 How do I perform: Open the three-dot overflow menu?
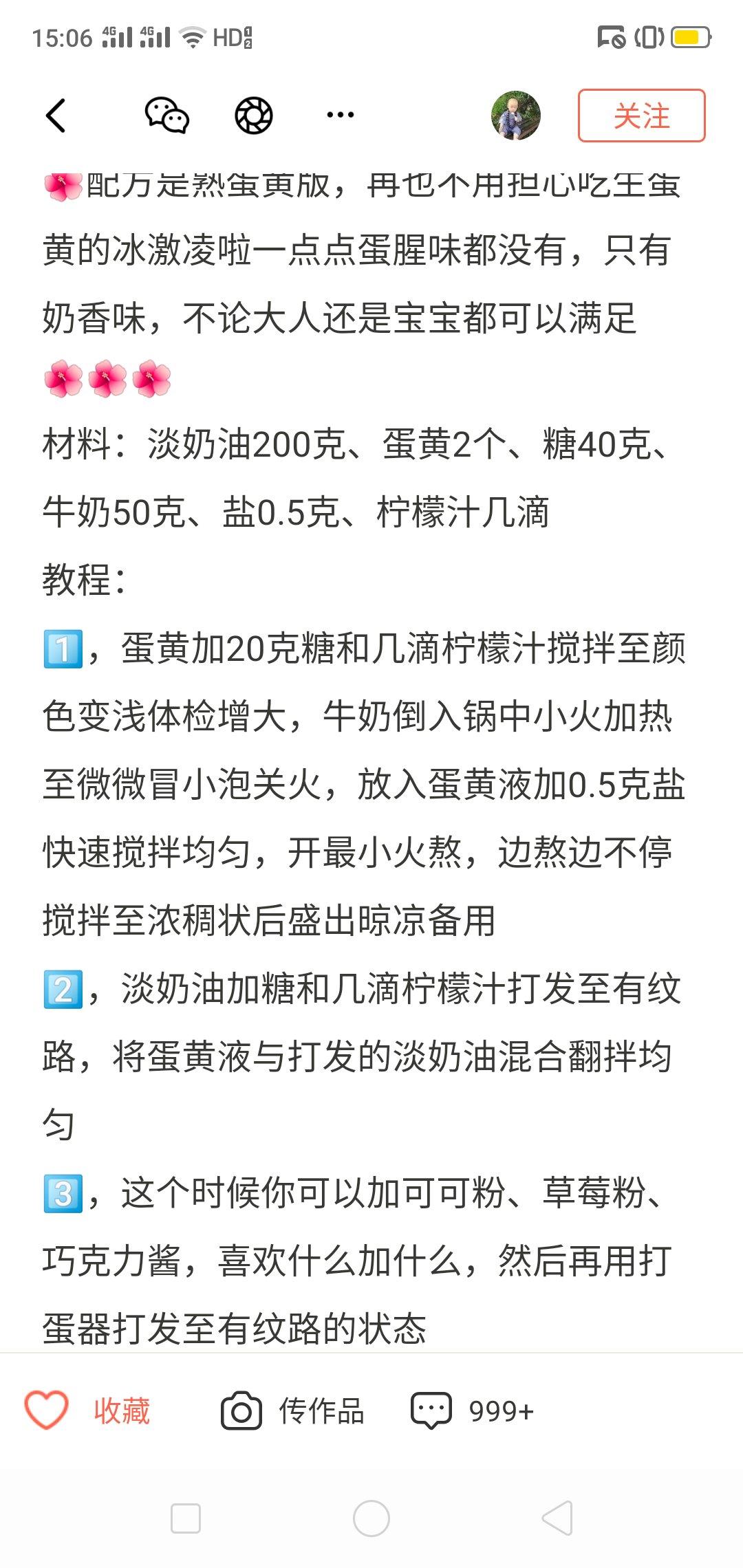[340, 115]
